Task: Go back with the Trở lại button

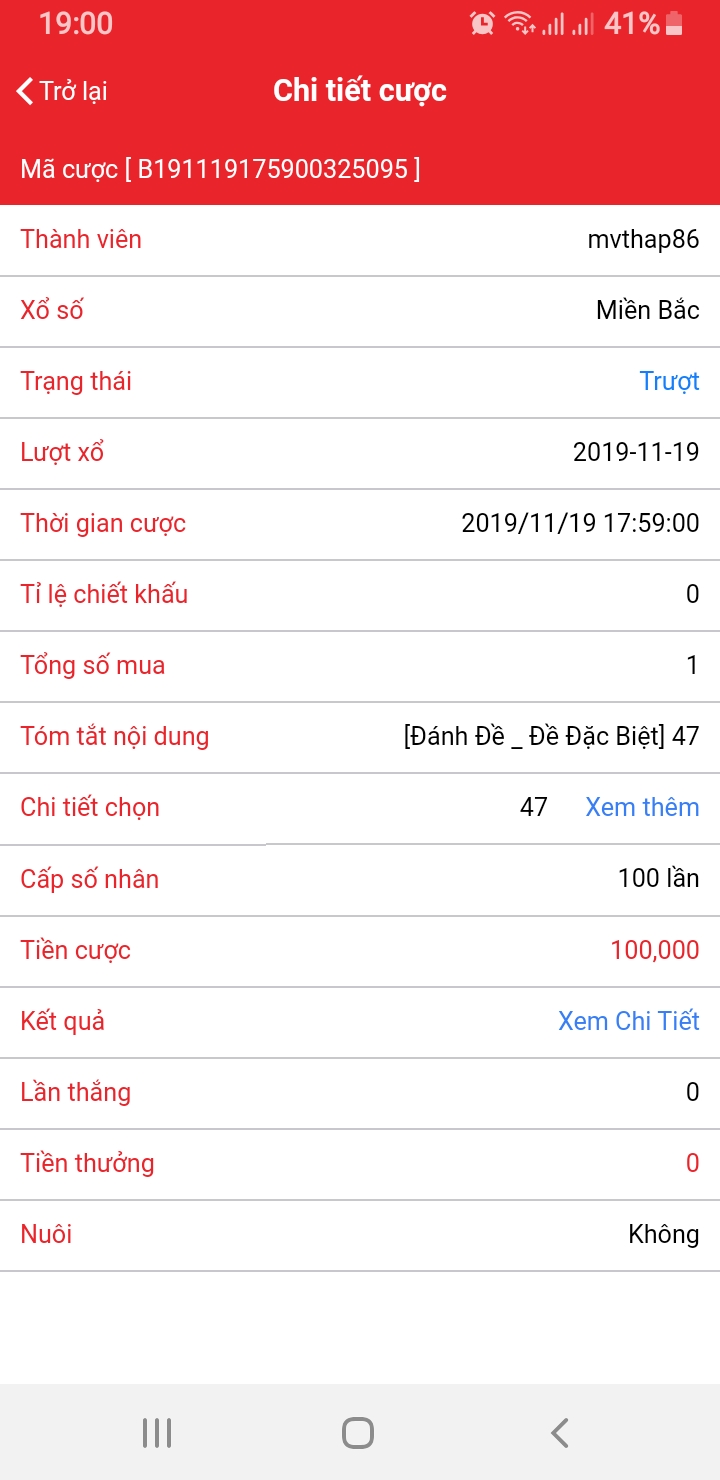Action: pos(62,91)
